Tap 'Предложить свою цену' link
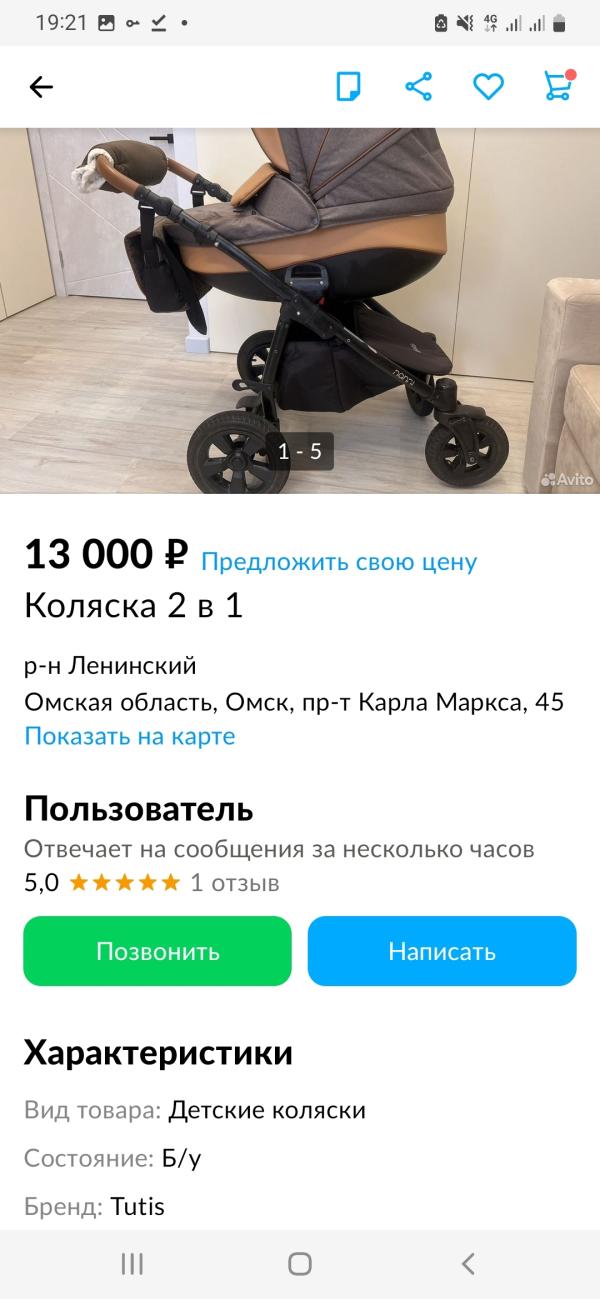Screen dimensions: 600x1299 [339, 562]
